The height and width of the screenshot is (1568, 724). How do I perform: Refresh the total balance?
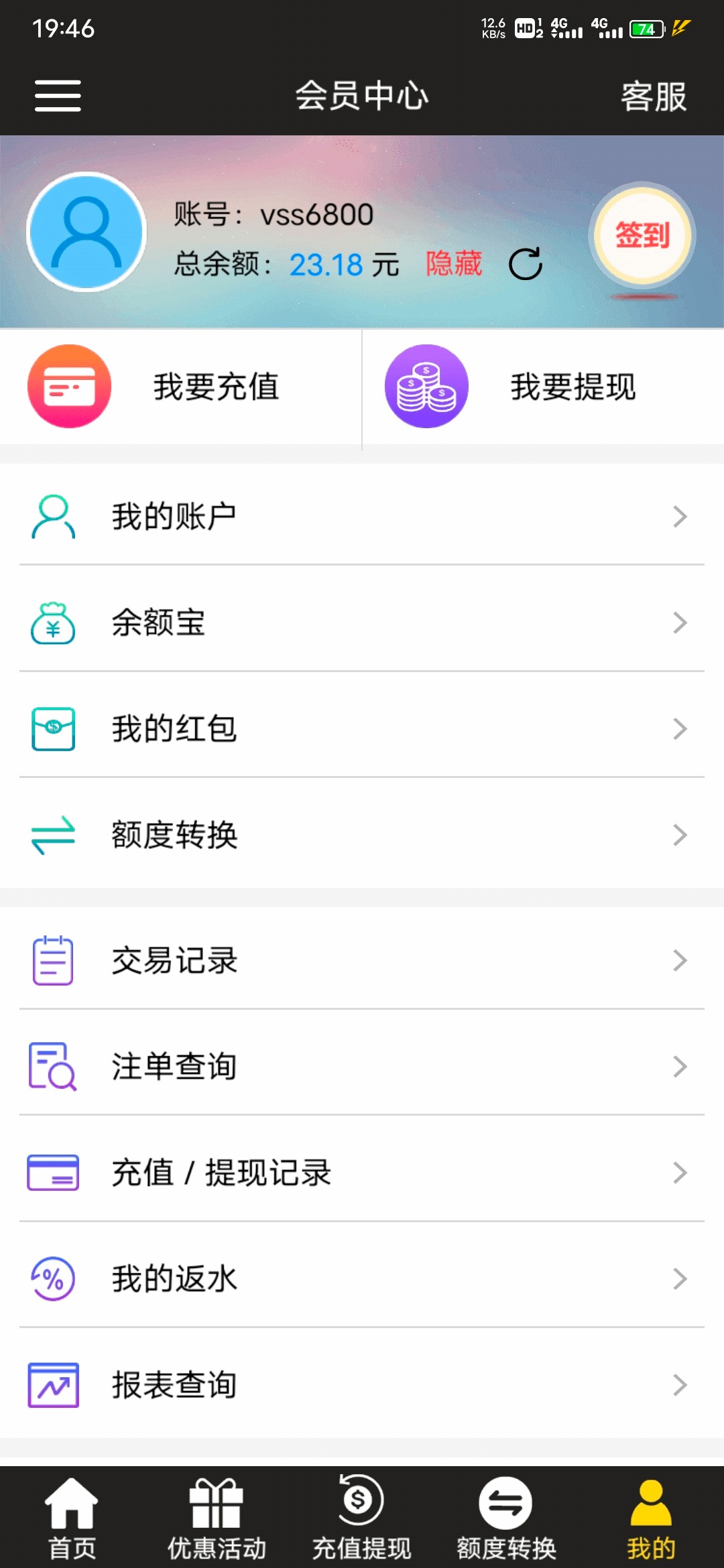[525, 263]
